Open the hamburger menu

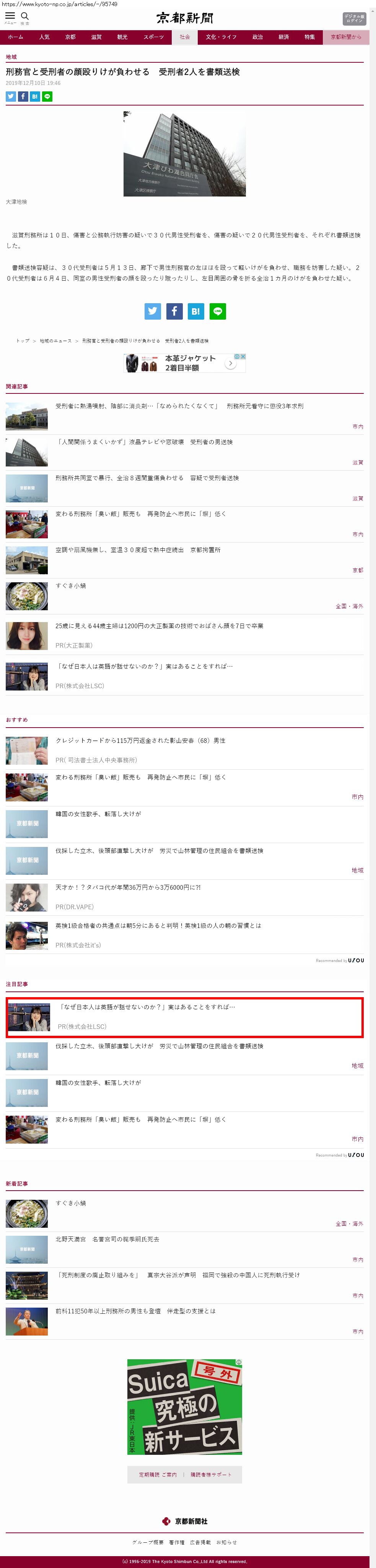pos(10,17)
